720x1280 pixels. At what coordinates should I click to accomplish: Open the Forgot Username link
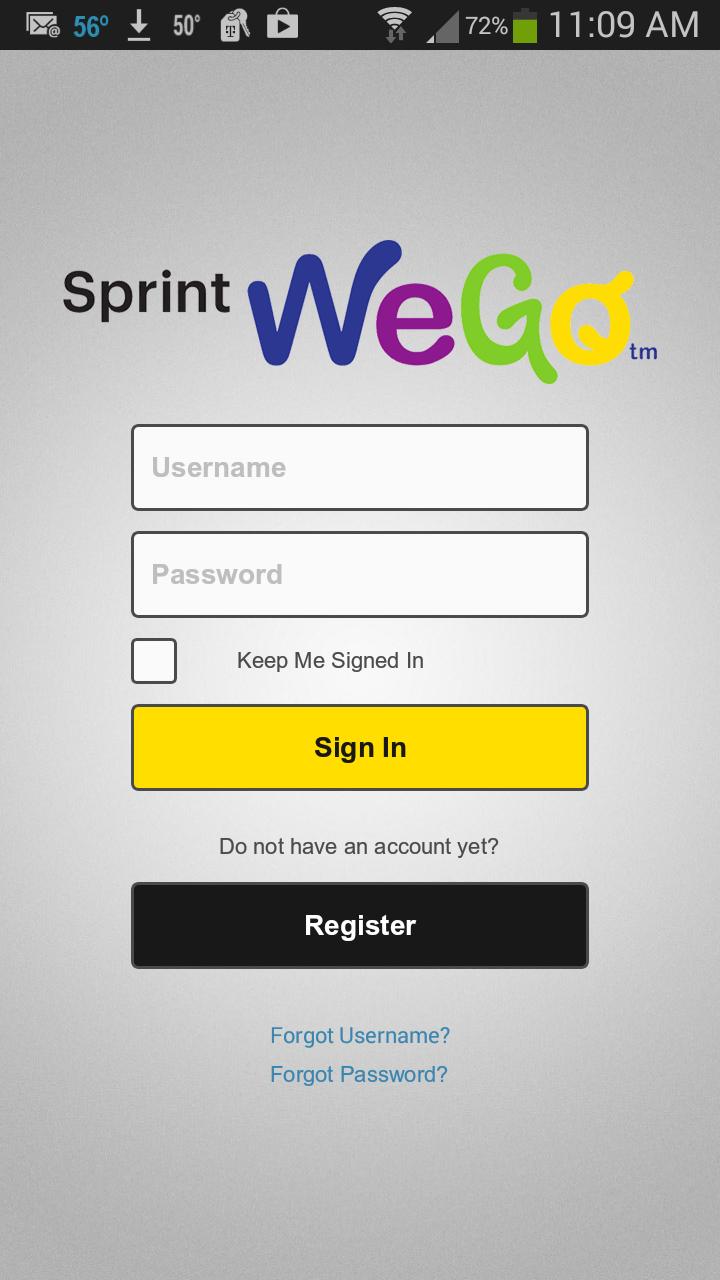tap(360, 1035)
